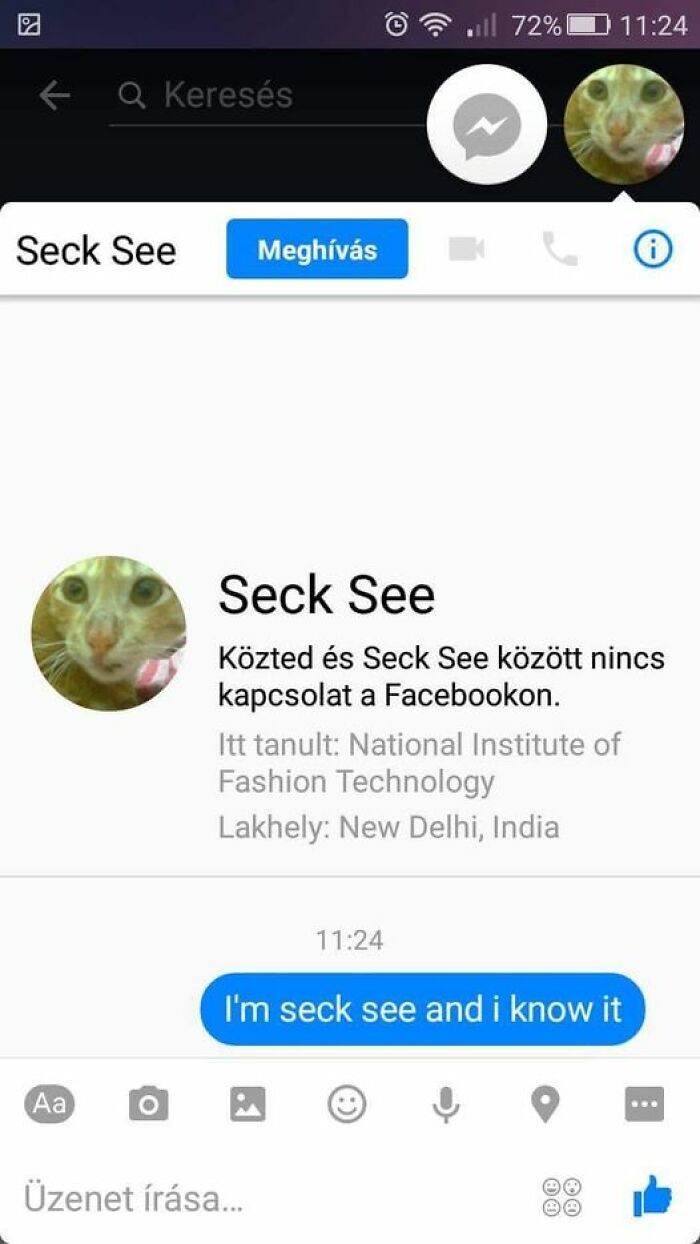Toggle the Aa text keyboard button

pos(49,1104)
